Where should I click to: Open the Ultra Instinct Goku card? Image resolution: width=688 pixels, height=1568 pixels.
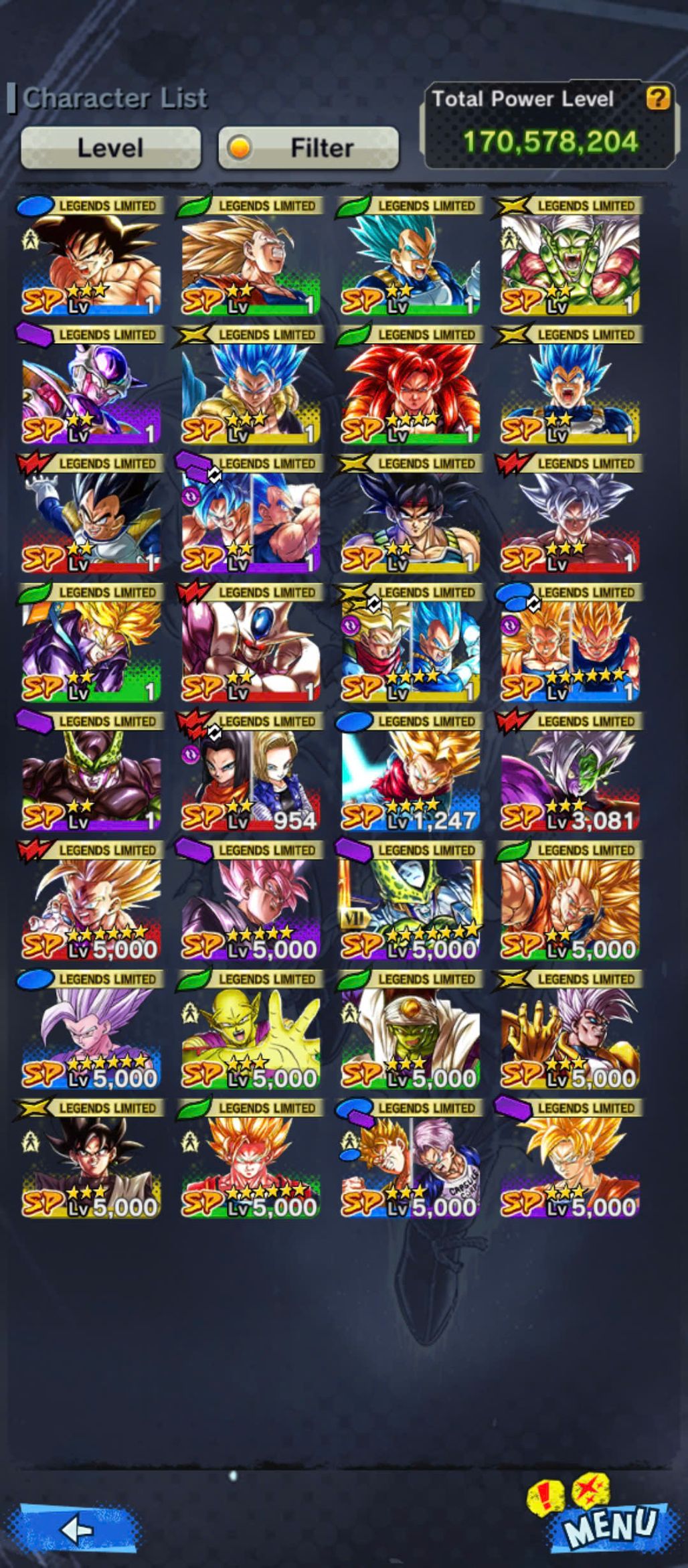(570, 516)
